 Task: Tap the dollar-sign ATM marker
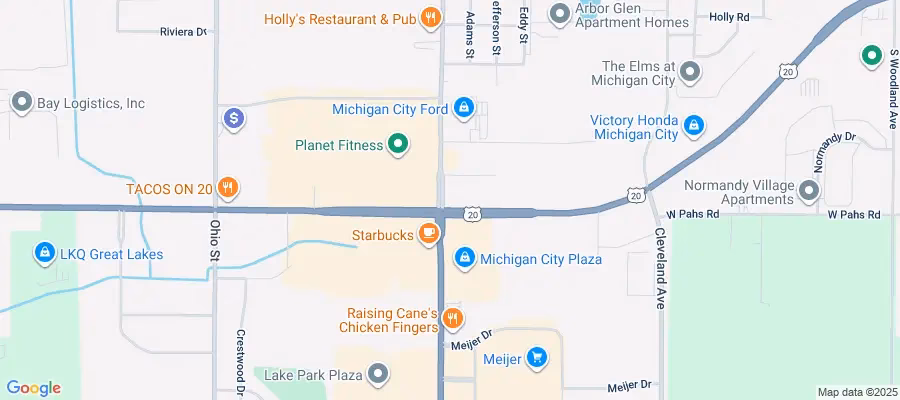click(x=234, y=120)
